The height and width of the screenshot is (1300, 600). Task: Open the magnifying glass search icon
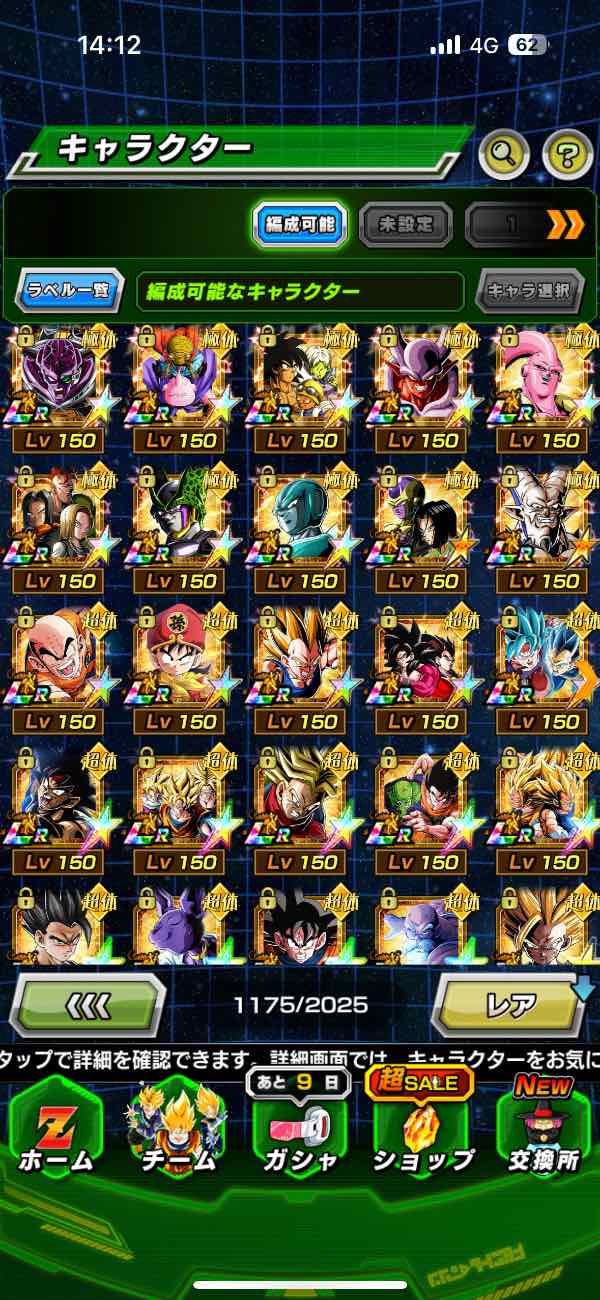point(504,154)
